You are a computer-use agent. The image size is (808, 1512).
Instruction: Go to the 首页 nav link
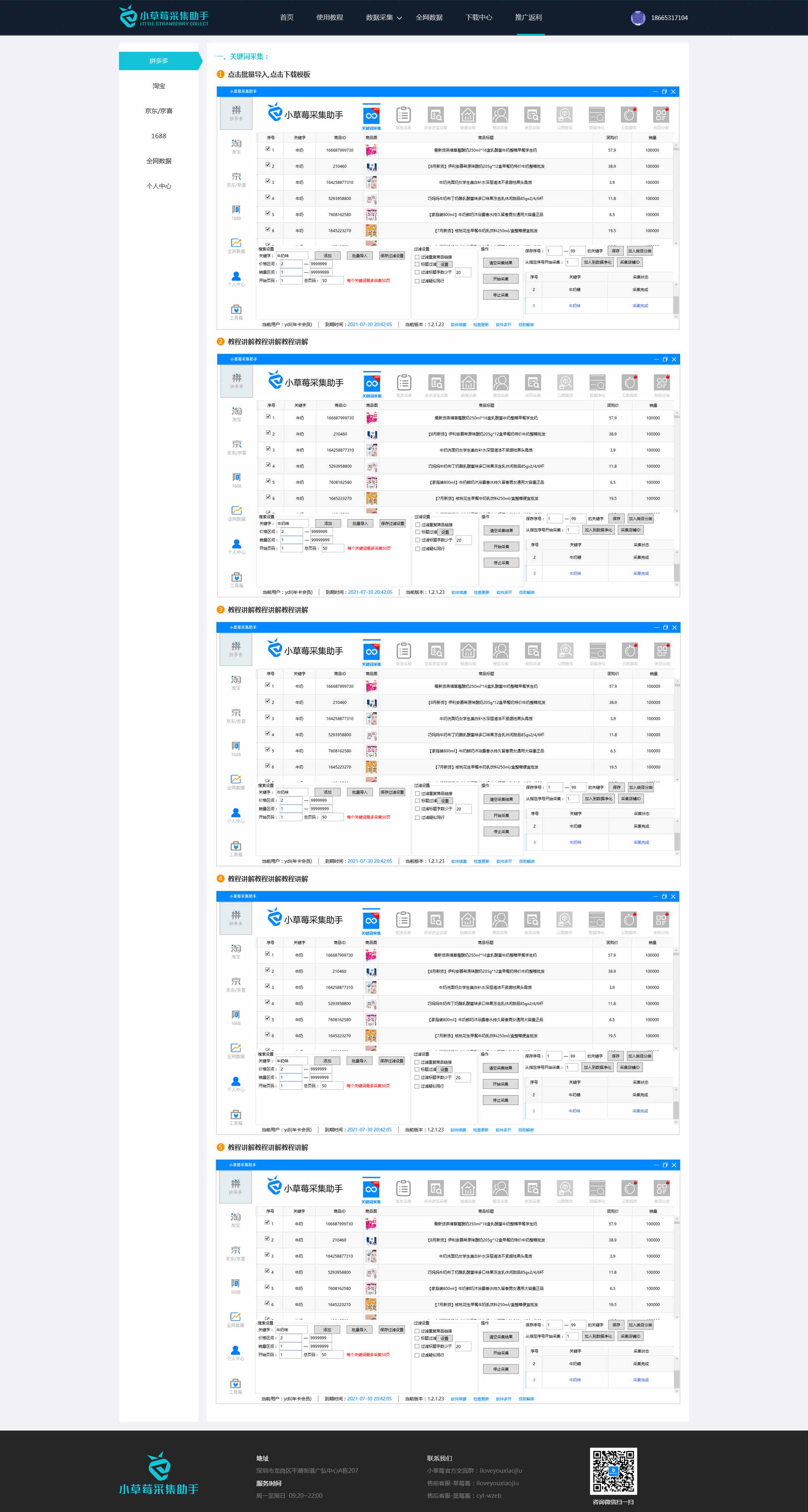[x=286, y=18]
